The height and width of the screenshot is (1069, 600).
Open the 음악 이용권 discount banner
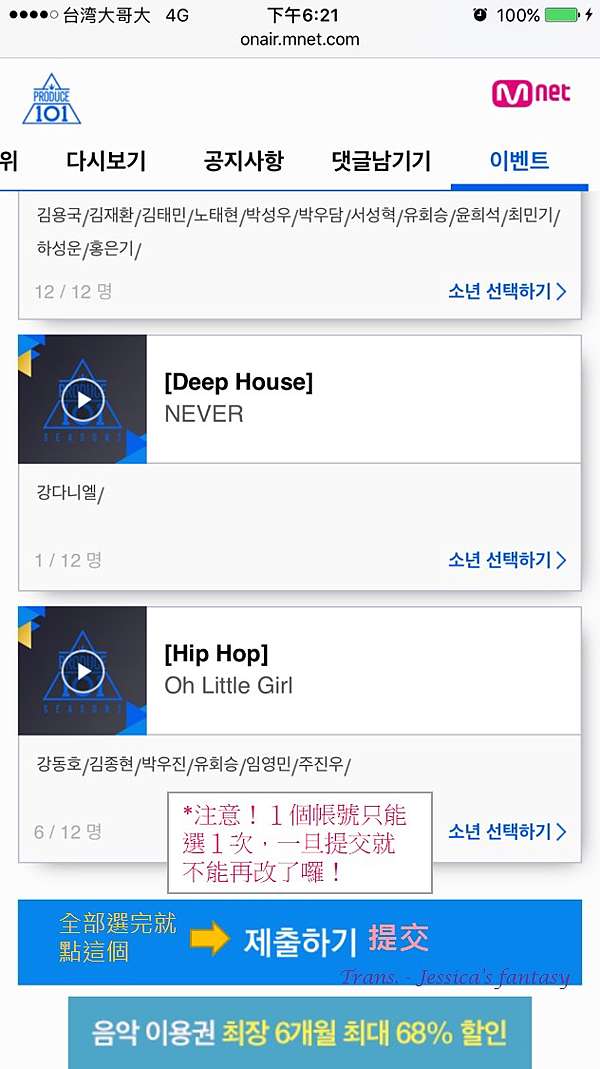pyautogui.click(x=299, y=1033)
